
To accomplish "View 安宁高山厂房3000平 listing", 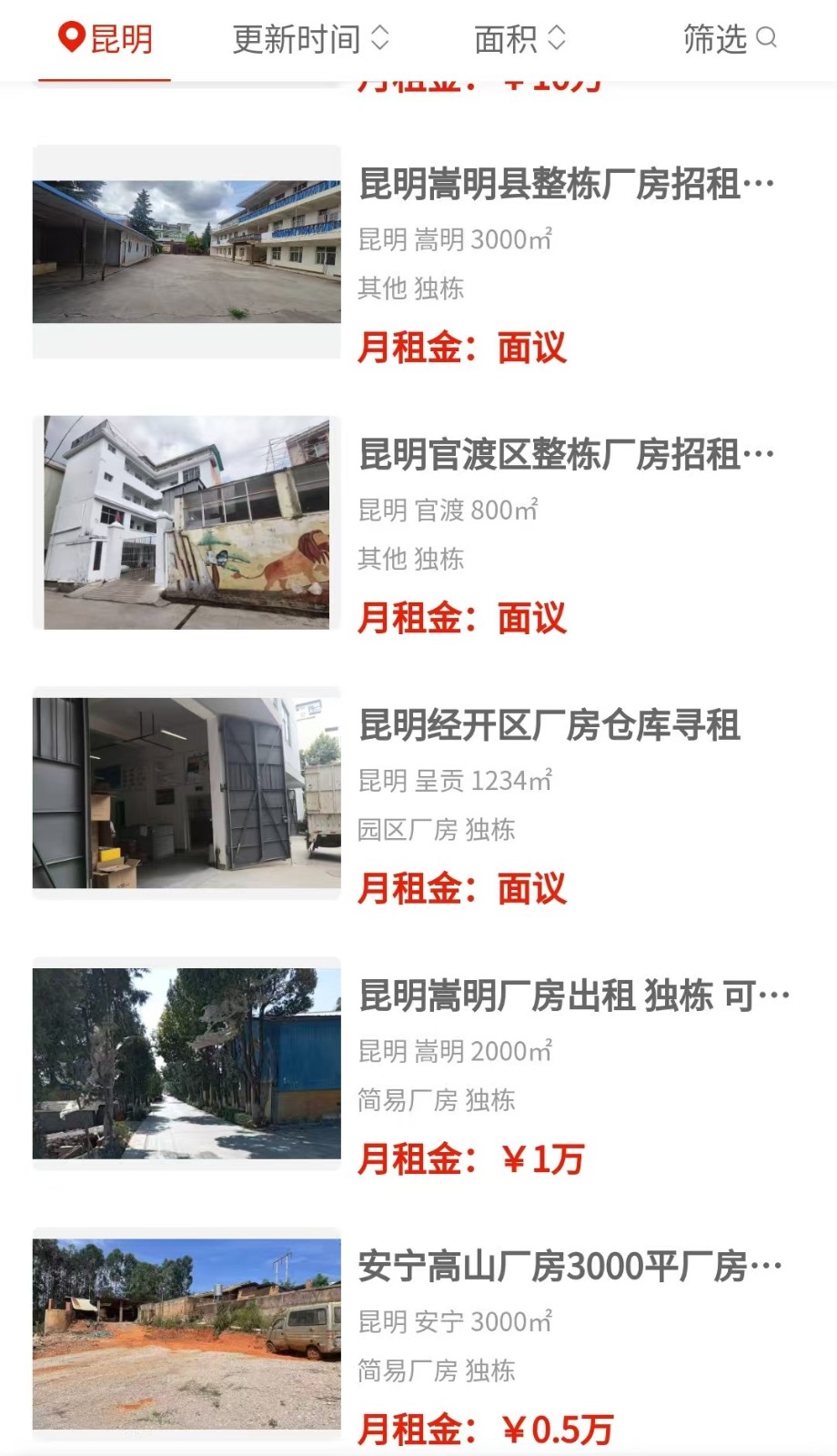I will pos(570,1266).
